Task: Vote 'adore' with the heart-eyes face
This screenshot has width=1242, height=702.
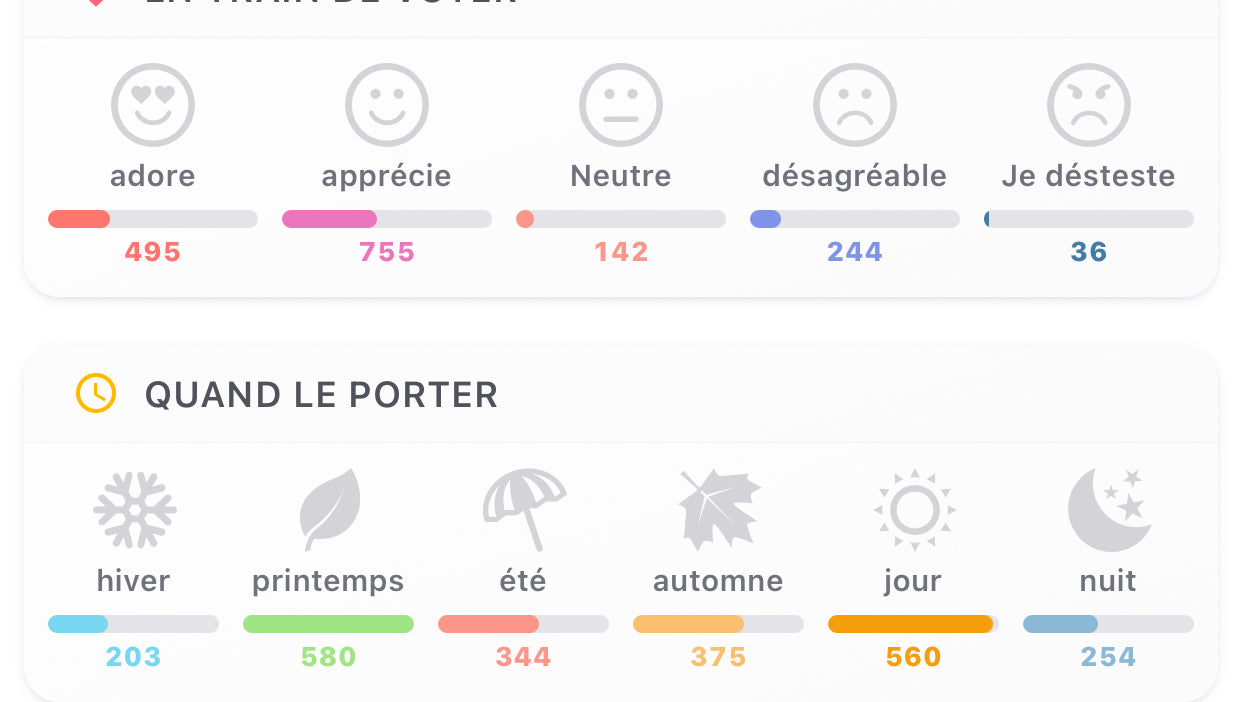Action: [153, 105]
